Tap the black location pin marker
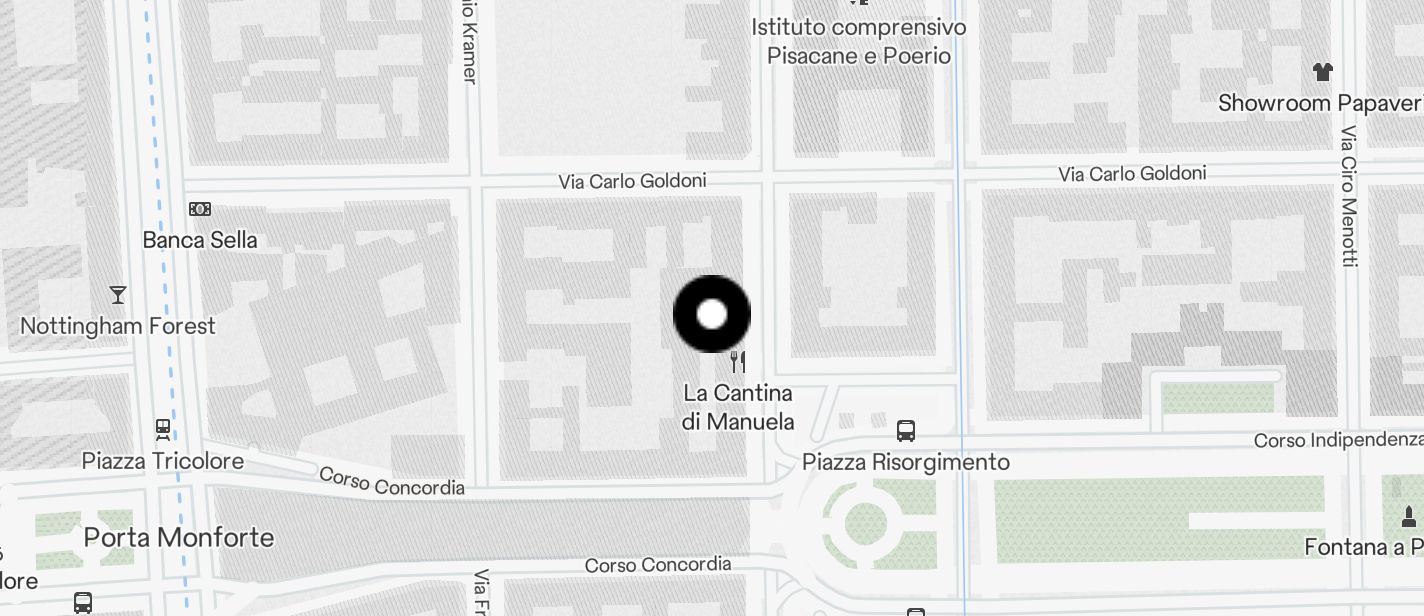The image size is (1424, 616). [711, 314]
